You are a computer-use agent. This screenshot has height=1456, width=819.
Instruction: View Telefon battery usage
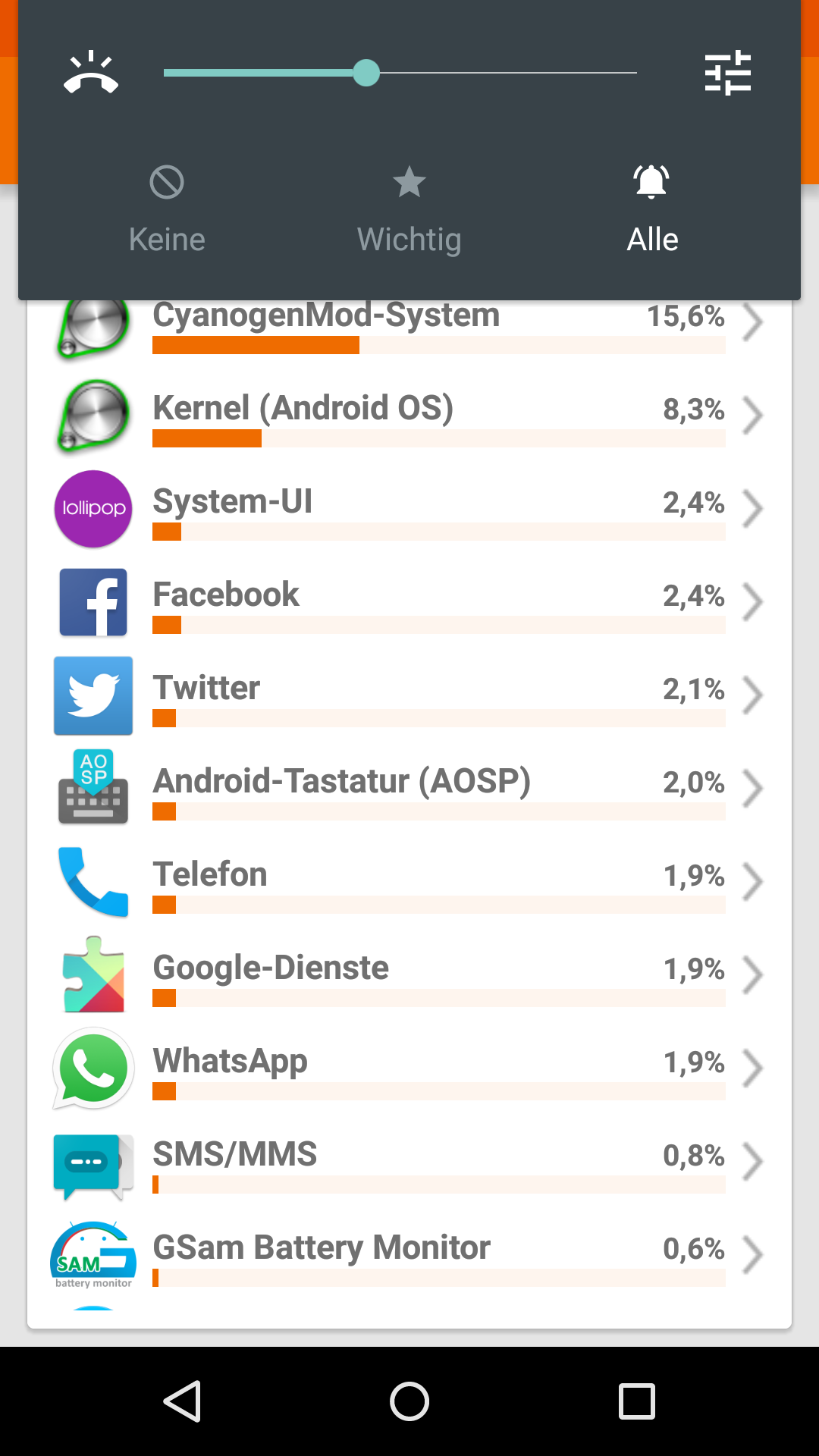coord(409,882)
